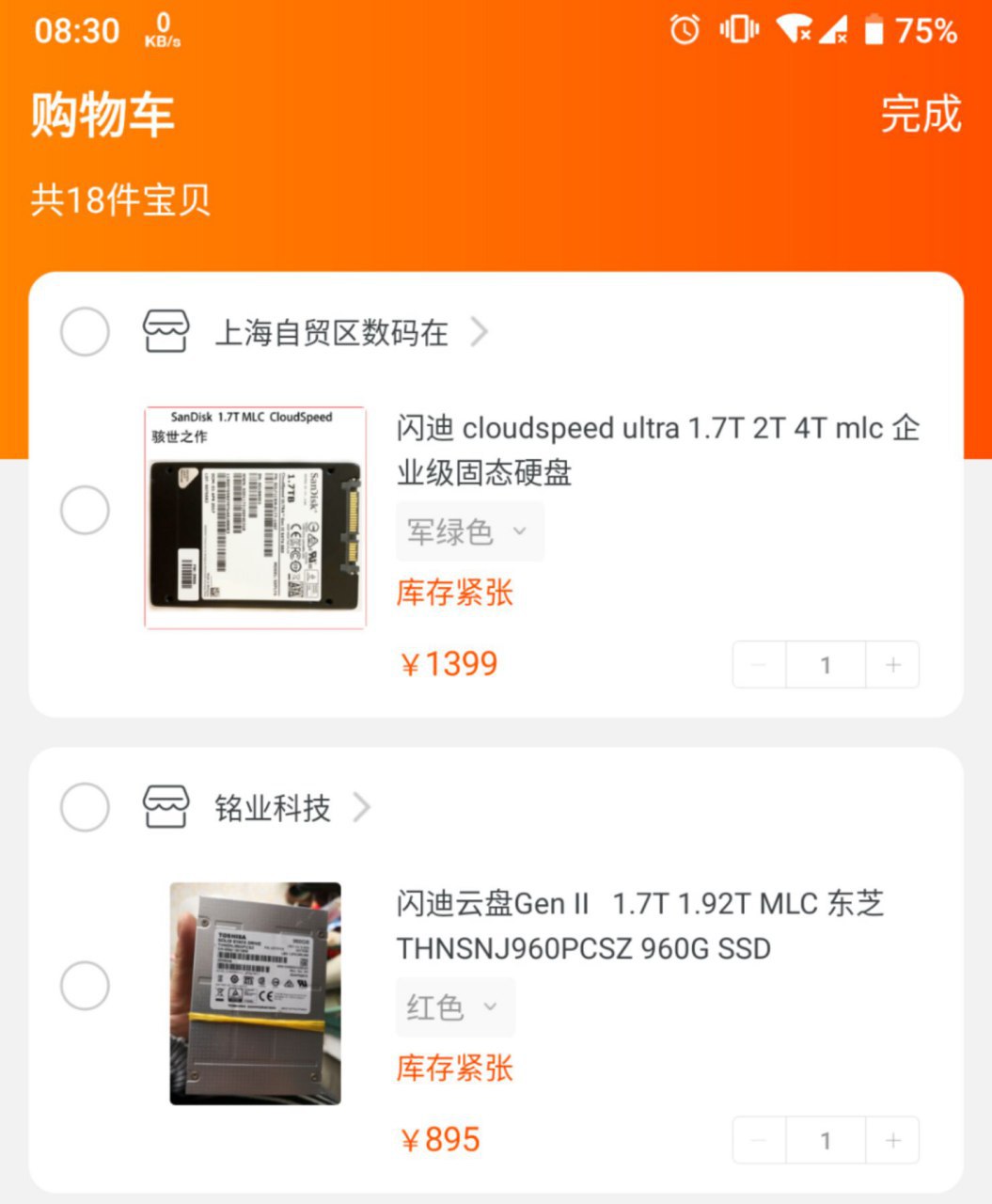The height and width of the screenshot is (1204, 992).
Task: Decrease quantity of the ¥895 item
Action: (760, 1141)
